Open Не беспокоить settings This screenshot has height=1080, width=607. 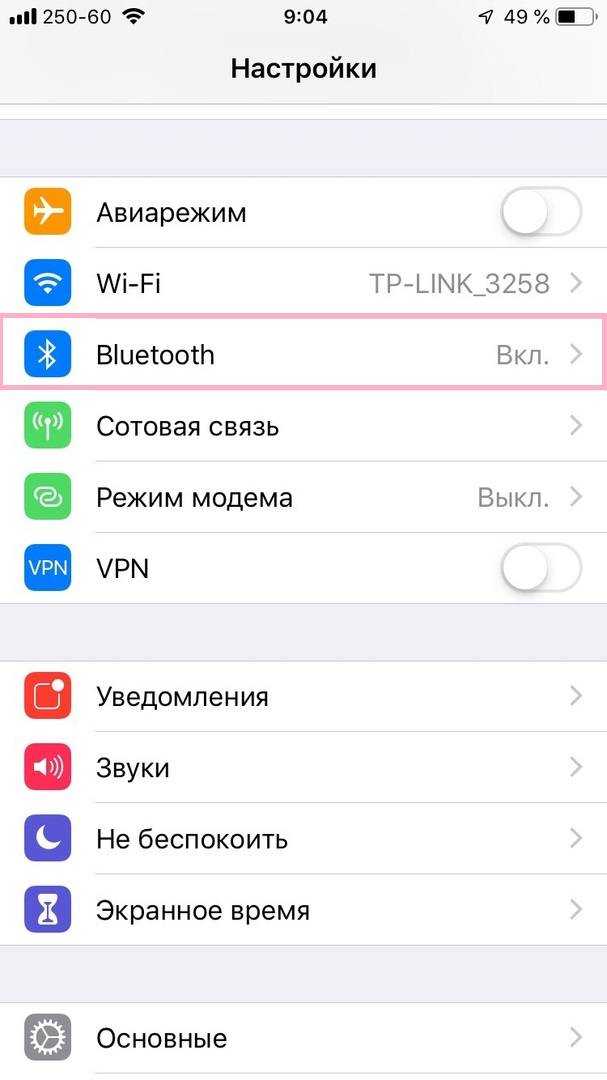click(x=303, y=839)
